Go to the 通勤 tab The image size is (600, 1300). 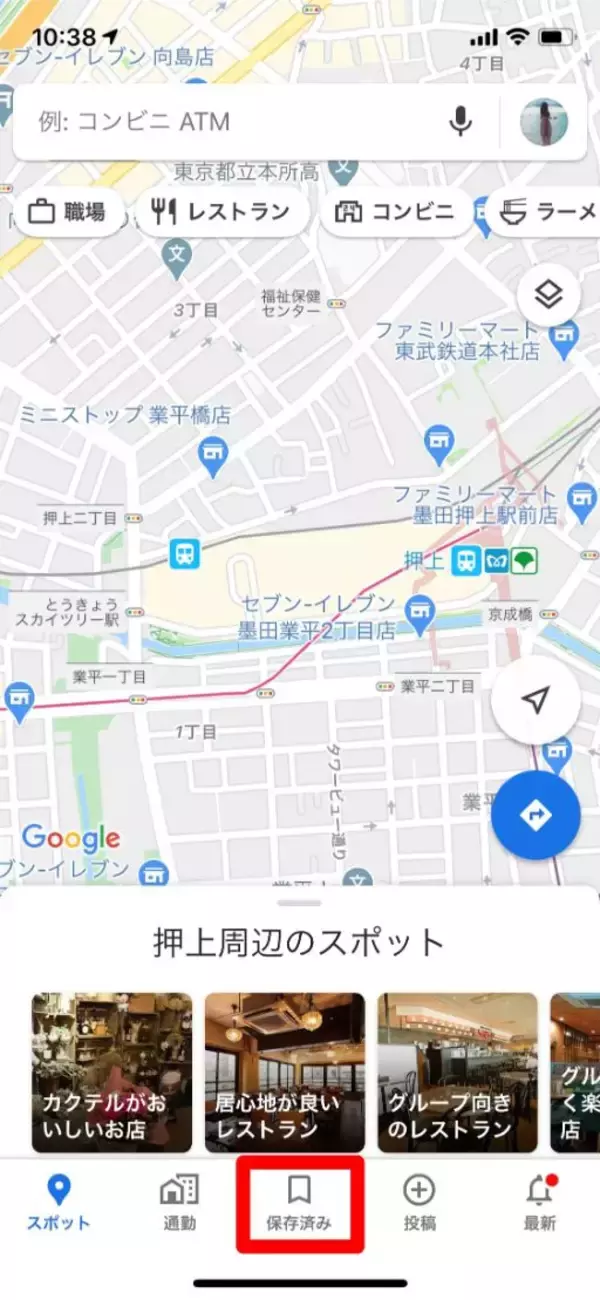click(x=179, y=1203)
